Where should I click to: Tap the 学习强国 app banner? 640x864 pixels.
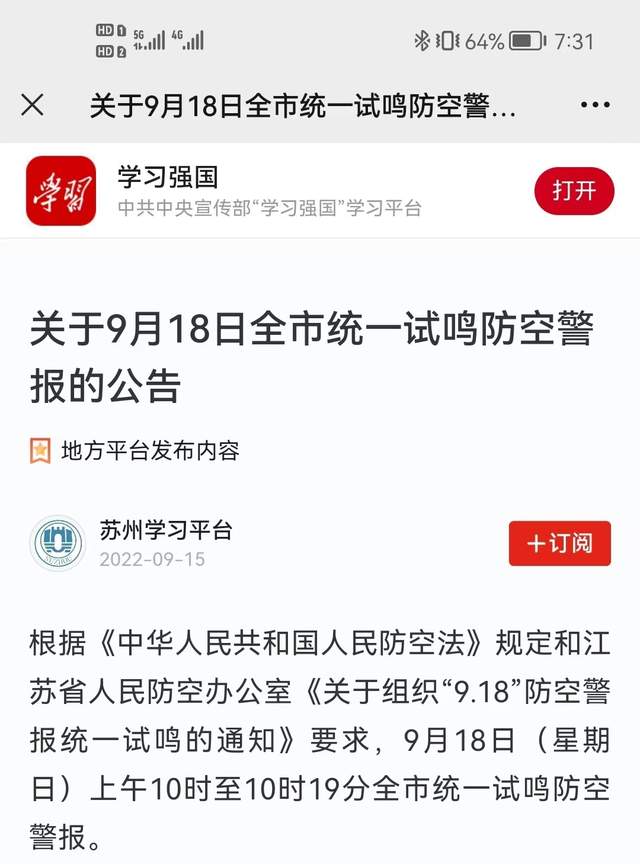pyautogui.click(x=270, y=191)
